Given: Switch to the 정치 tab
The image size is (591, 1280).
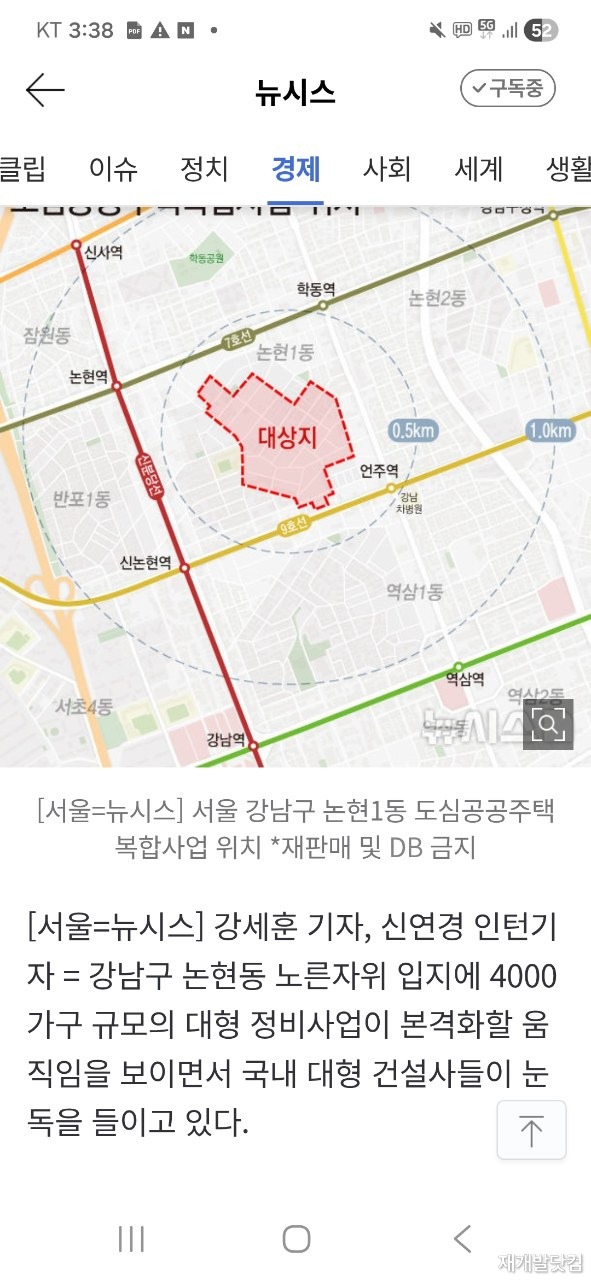Looking at the screenshot, I should point(204,168).
